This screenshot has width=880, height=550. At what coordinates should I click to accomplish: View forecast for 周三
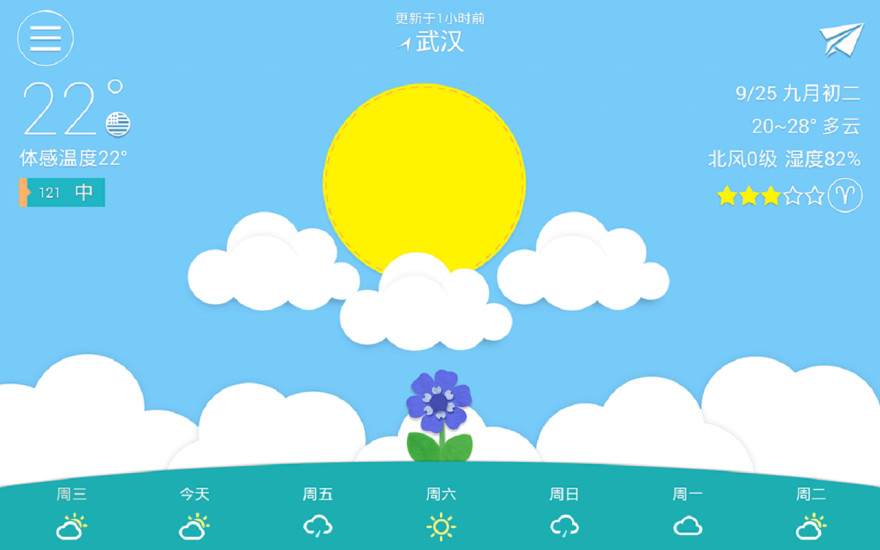71,513
